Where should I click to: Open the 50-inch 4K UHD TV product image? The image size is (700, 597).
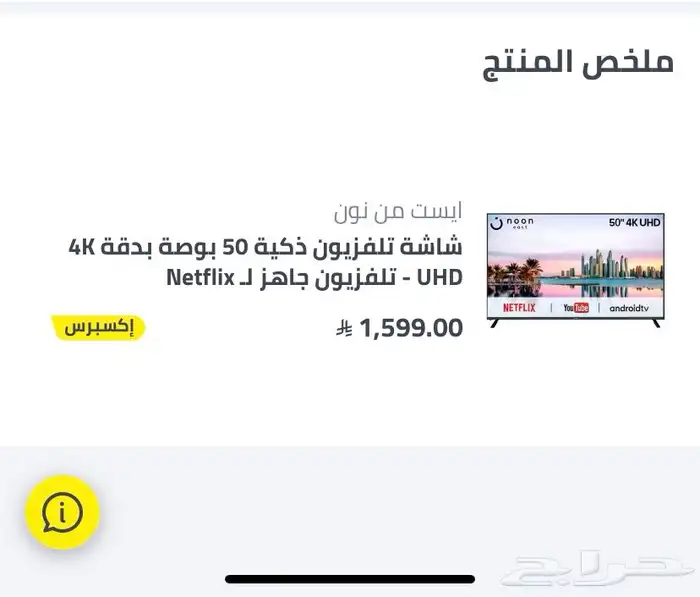574,270
